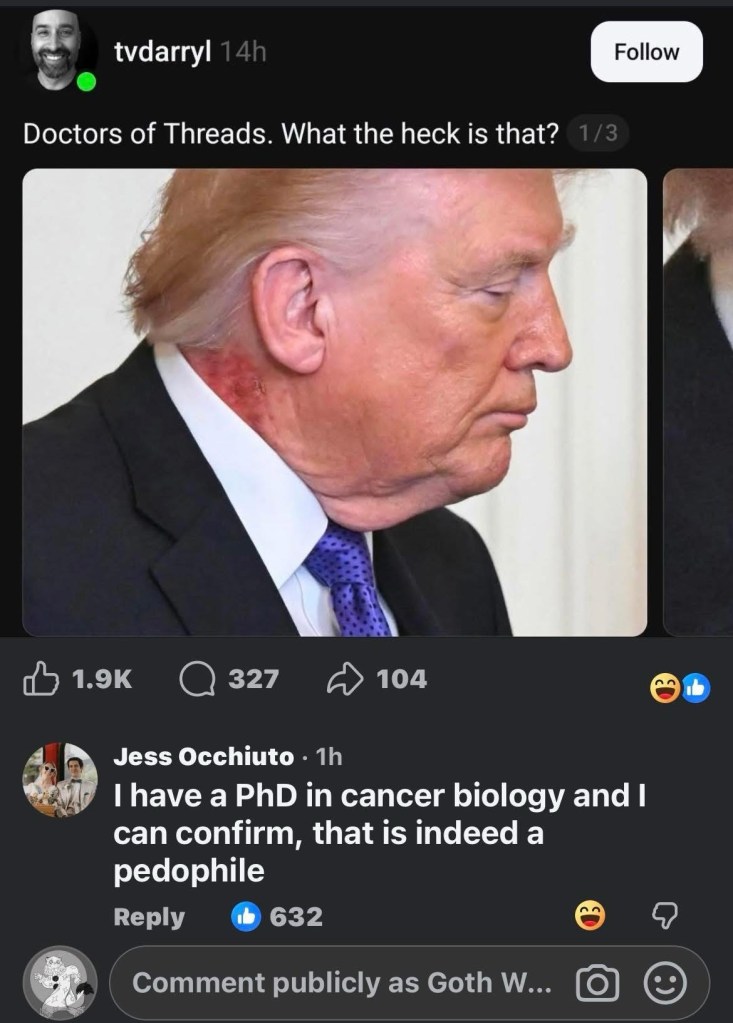Reply to Jess Occhiuto's comment
This screenshot has height=1023, width=733.
pyautogui.click(x=149, y=916)
